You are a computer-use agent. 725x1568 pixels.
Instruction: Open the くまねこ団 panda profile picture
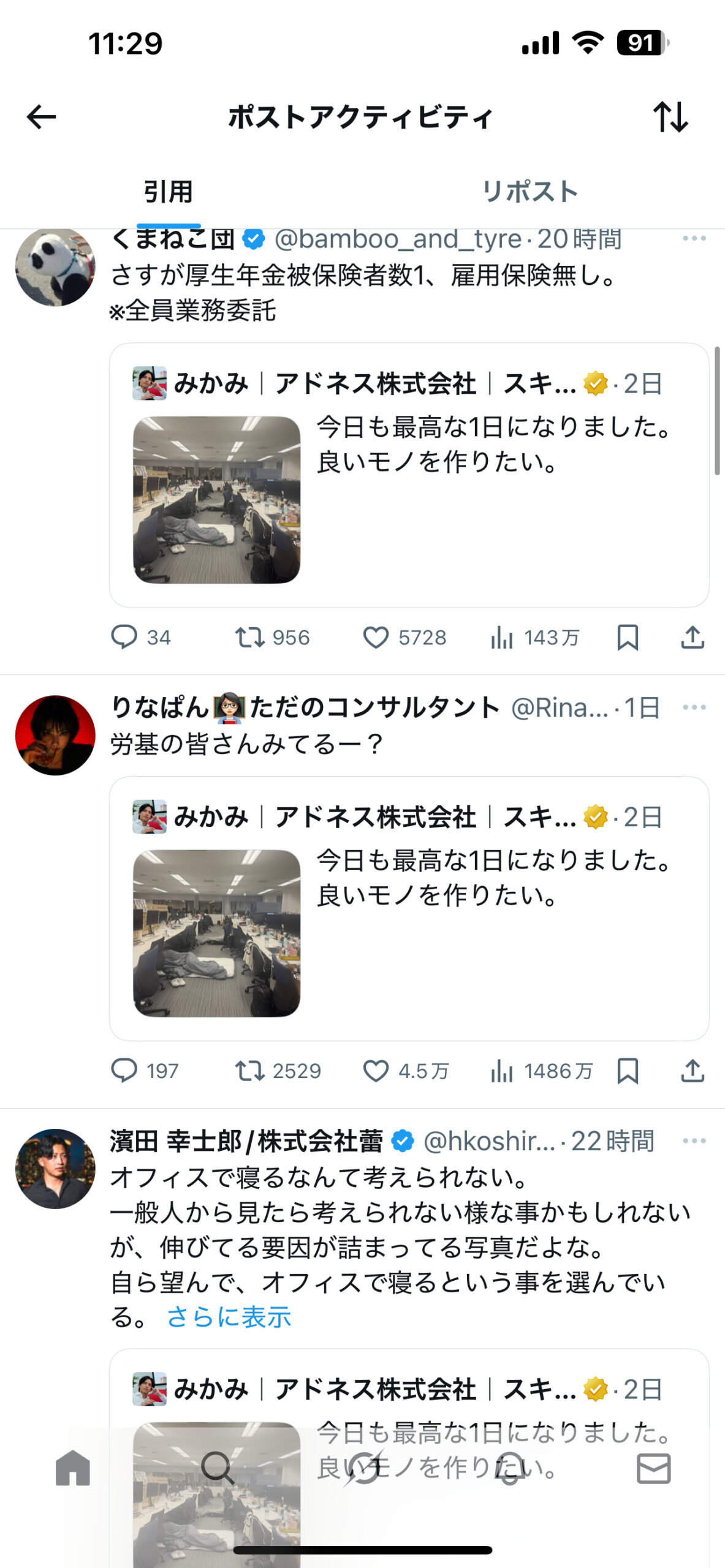(55, 267)
